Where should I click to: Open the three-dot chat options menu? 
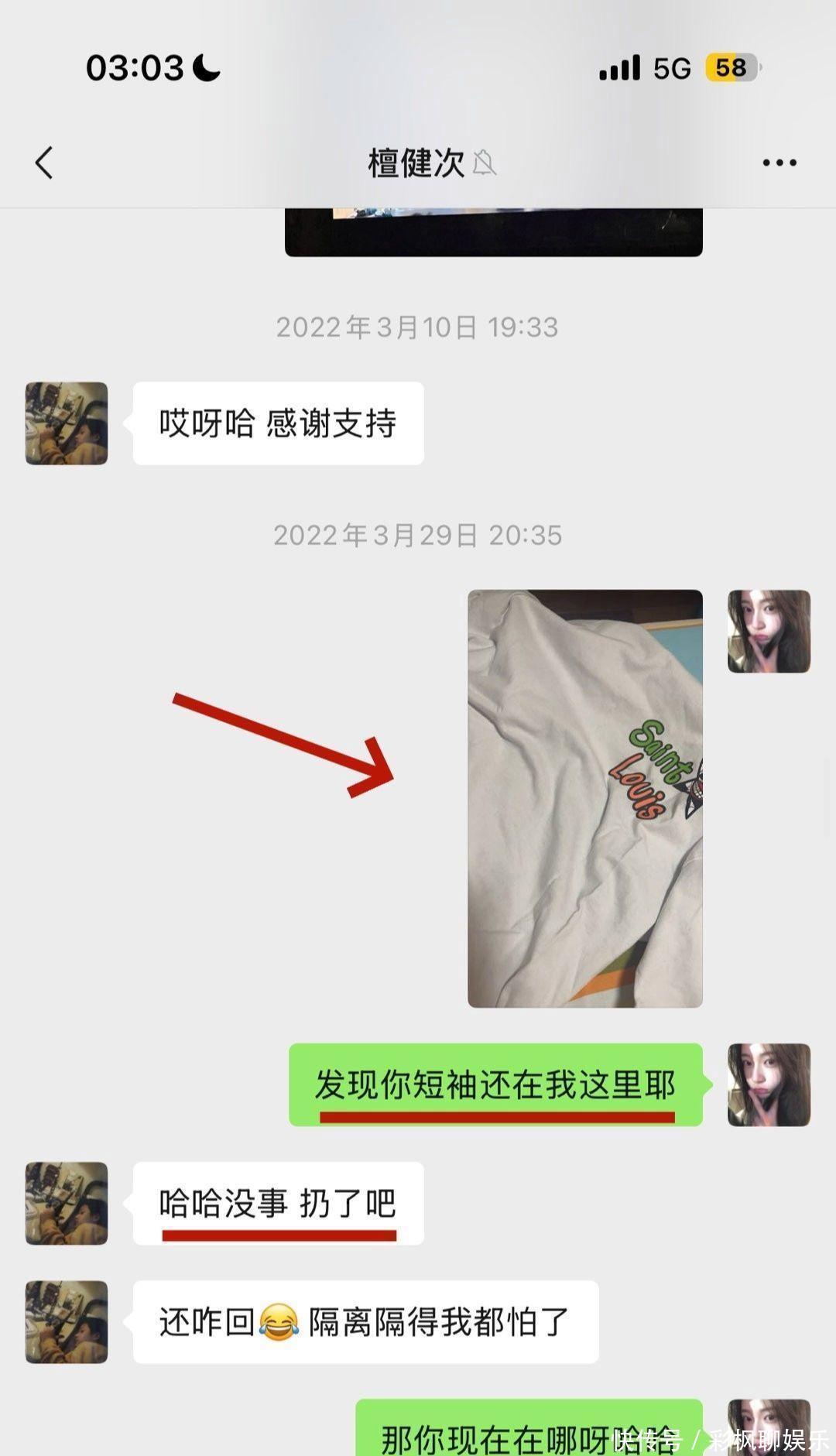click(779, 163)
